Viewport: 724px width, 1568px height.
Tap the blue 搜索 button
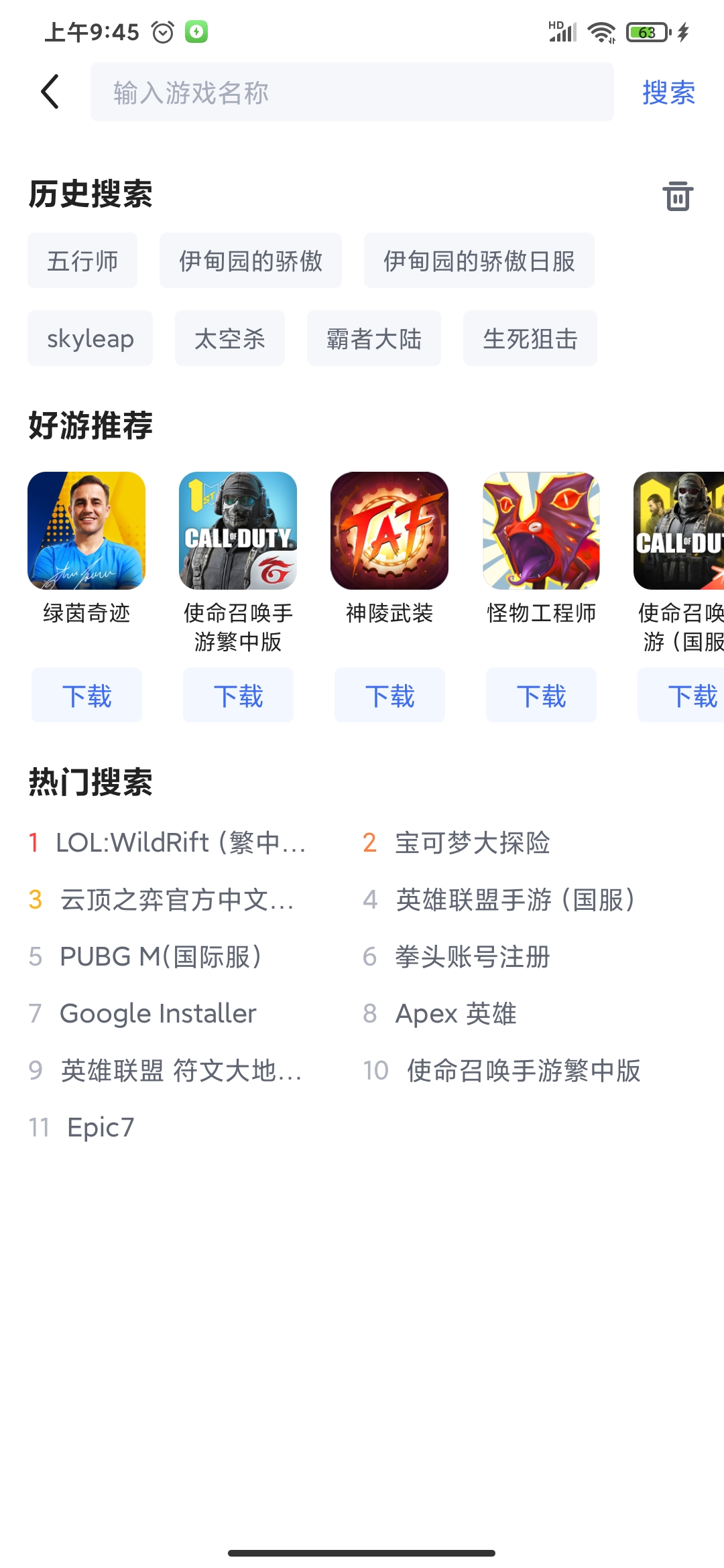tap(668, 92)
